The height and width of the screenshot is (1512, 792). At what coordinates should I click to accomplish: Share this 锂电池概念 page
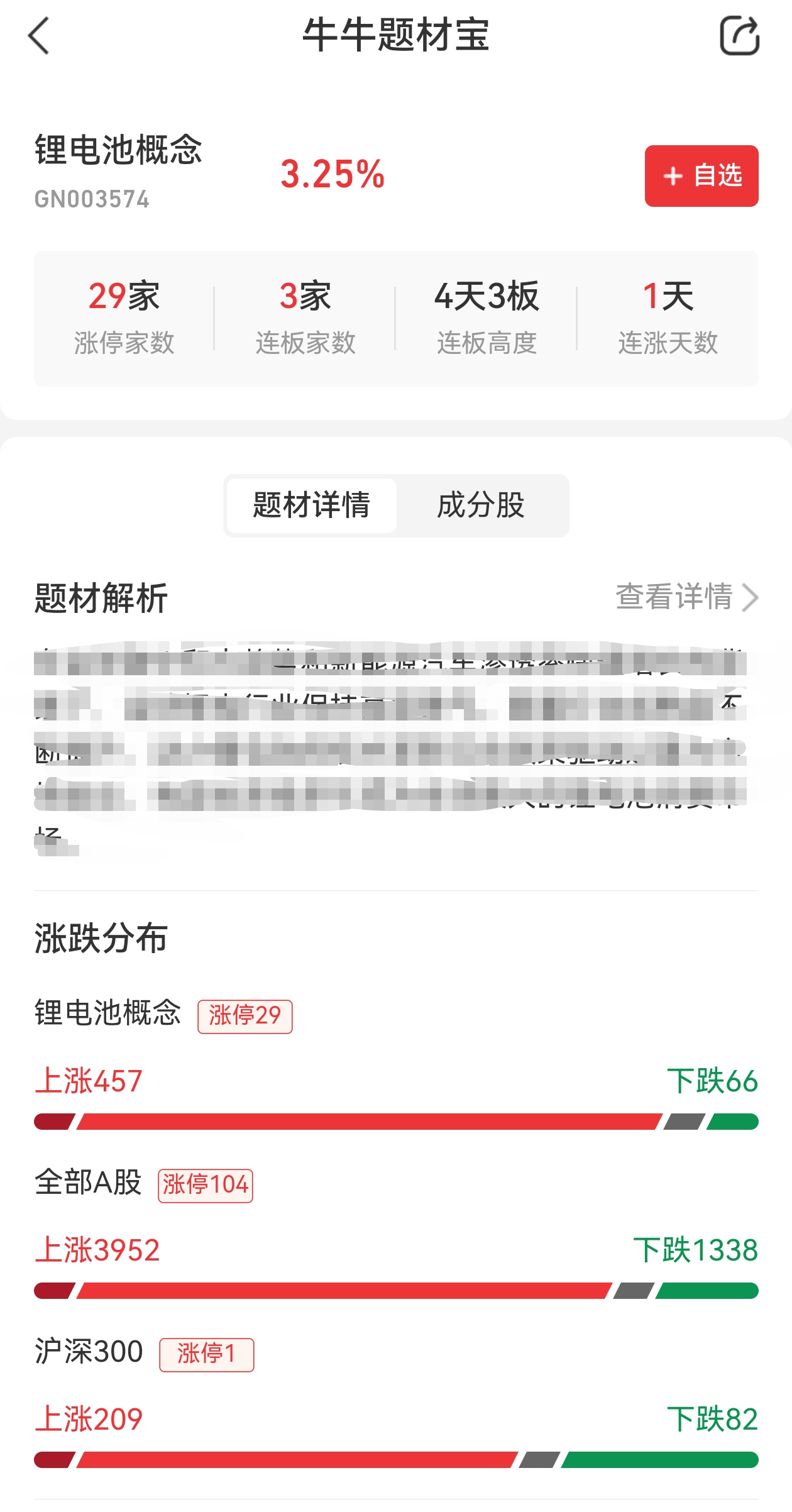[x=739, y=36]
